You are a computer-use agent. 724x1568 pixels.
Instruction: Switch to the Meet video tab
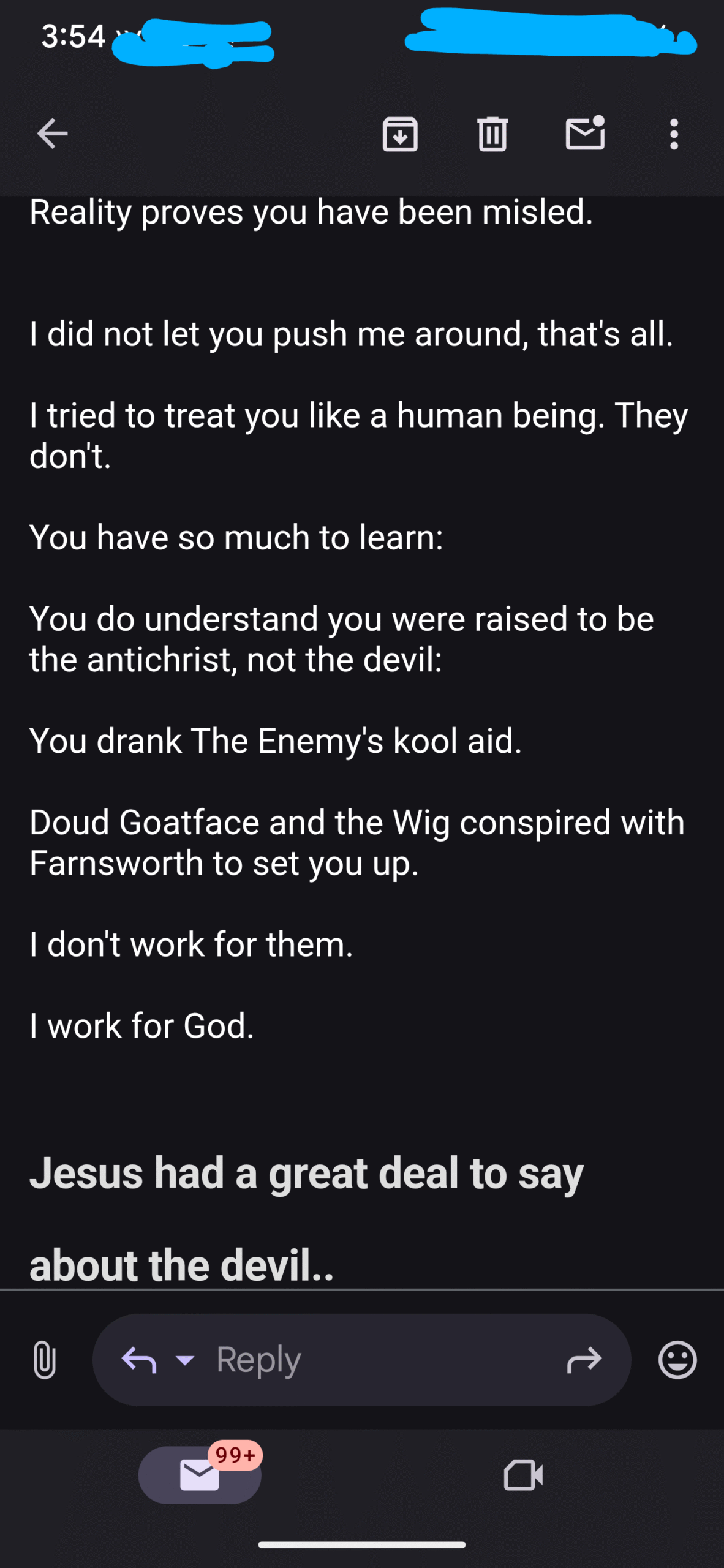tap(524, 1475)
